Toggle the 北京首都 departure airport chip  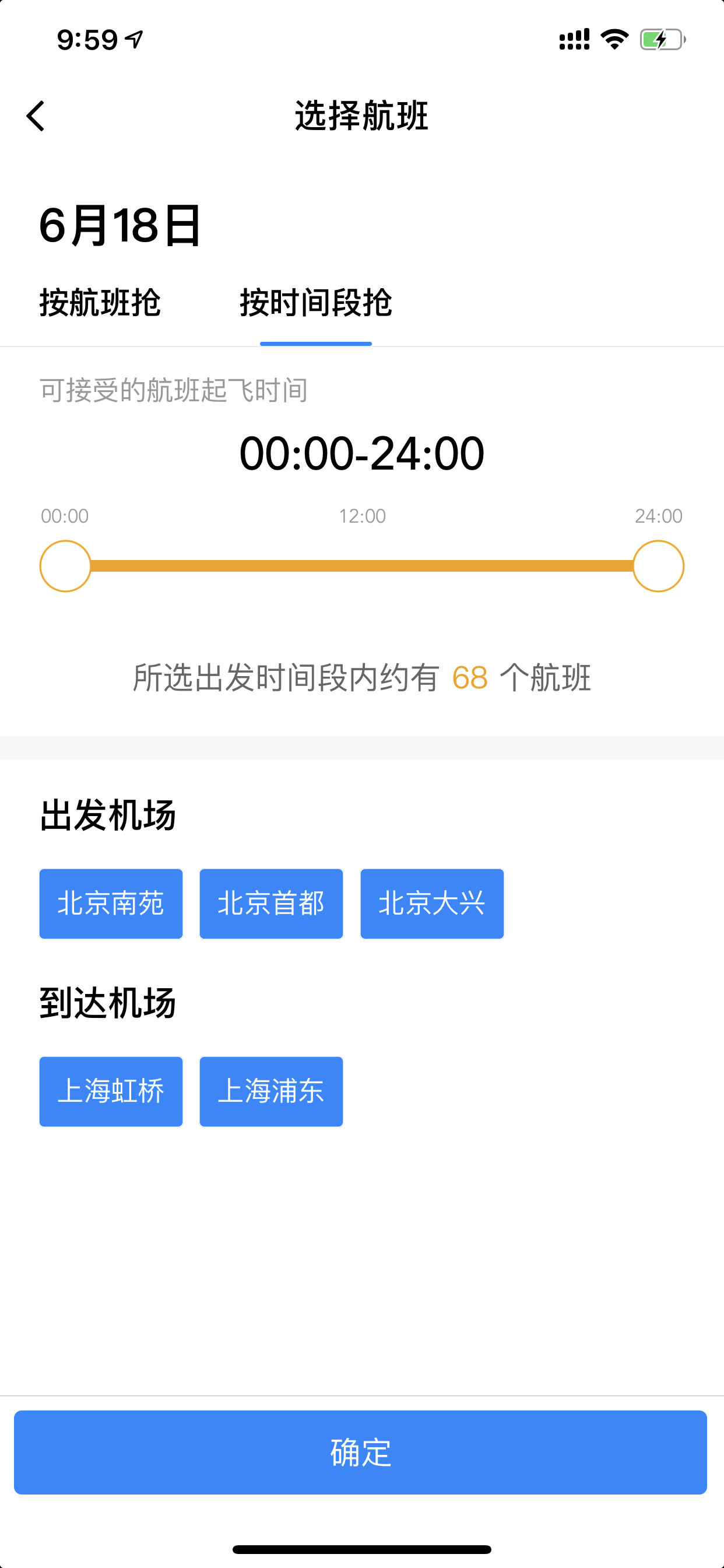pos(271,904)
